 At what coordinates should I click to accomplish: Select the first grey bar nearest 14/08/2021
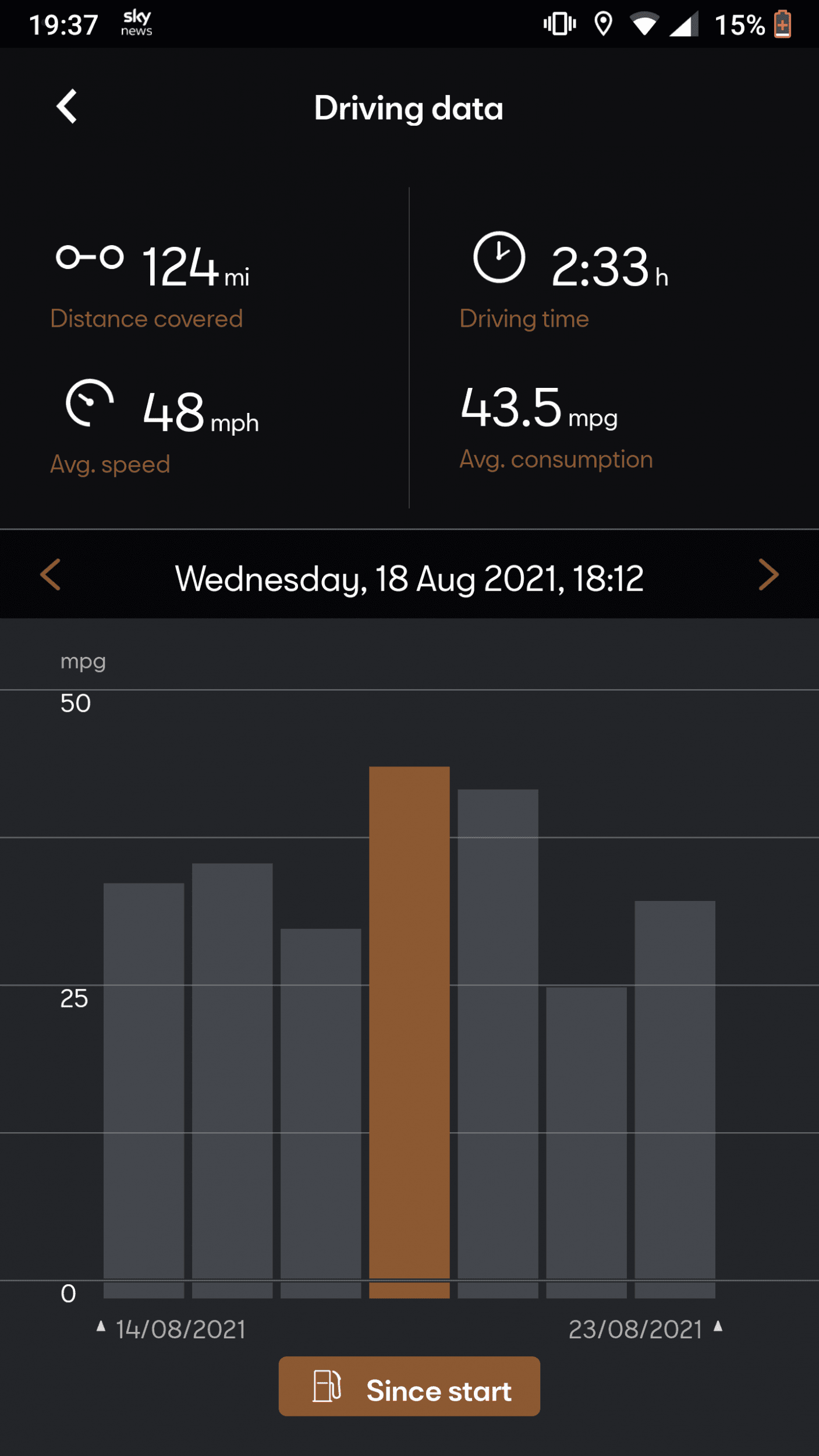click(144, 1089)
